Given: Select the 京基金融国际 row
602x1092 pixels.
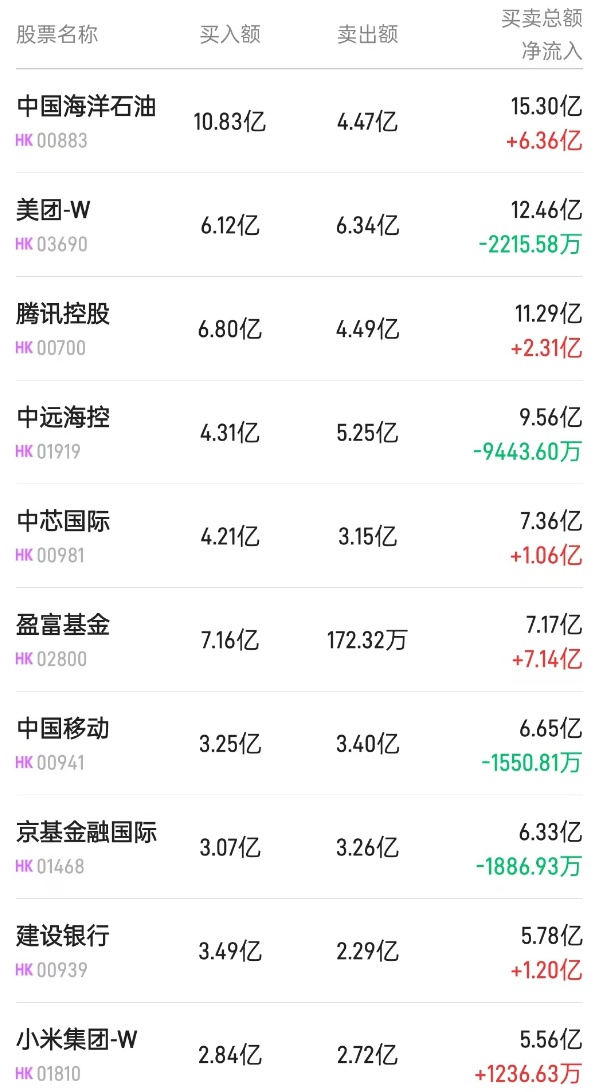Looking at the screenshot, I should (x=86, y=833).
